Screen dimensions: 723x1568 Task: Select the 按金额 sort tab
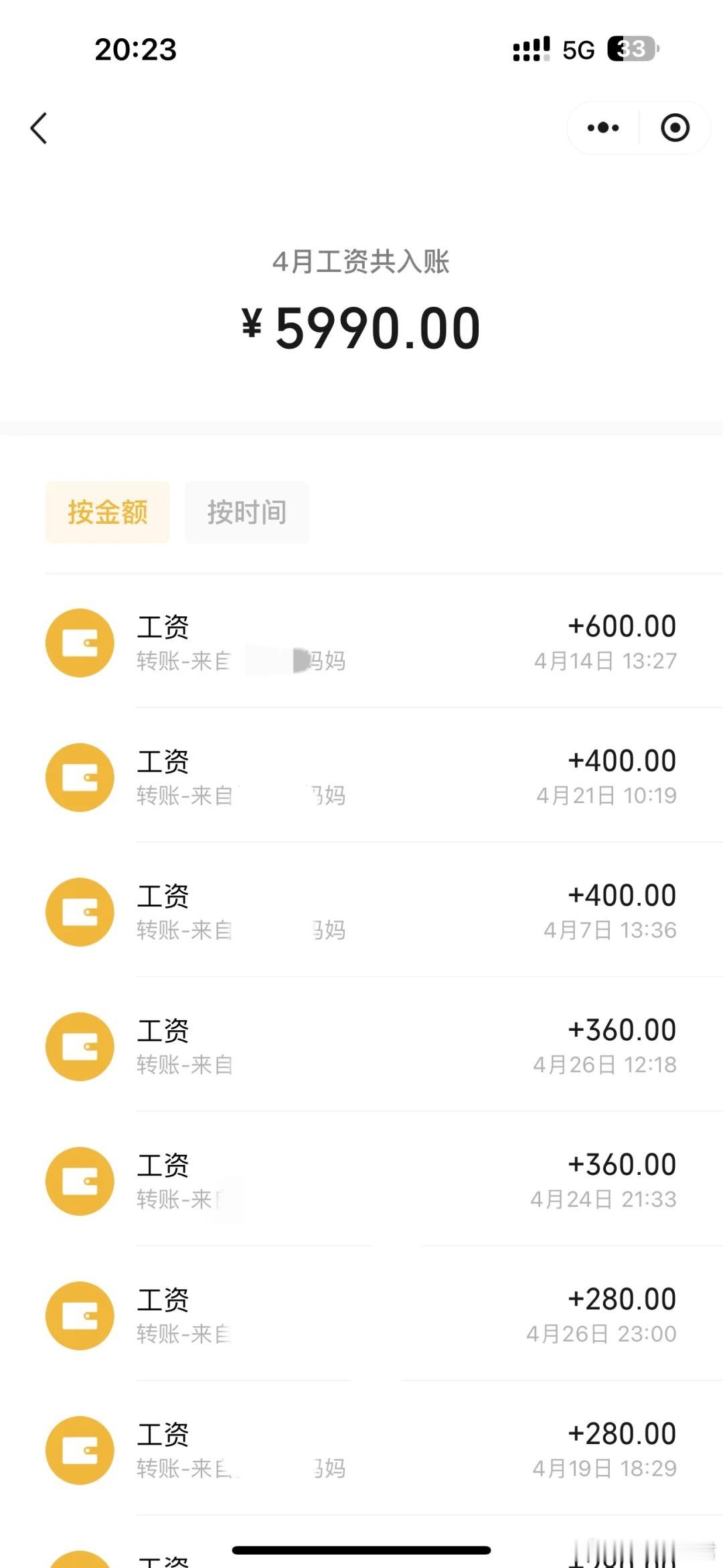click(x=108, y=512)
